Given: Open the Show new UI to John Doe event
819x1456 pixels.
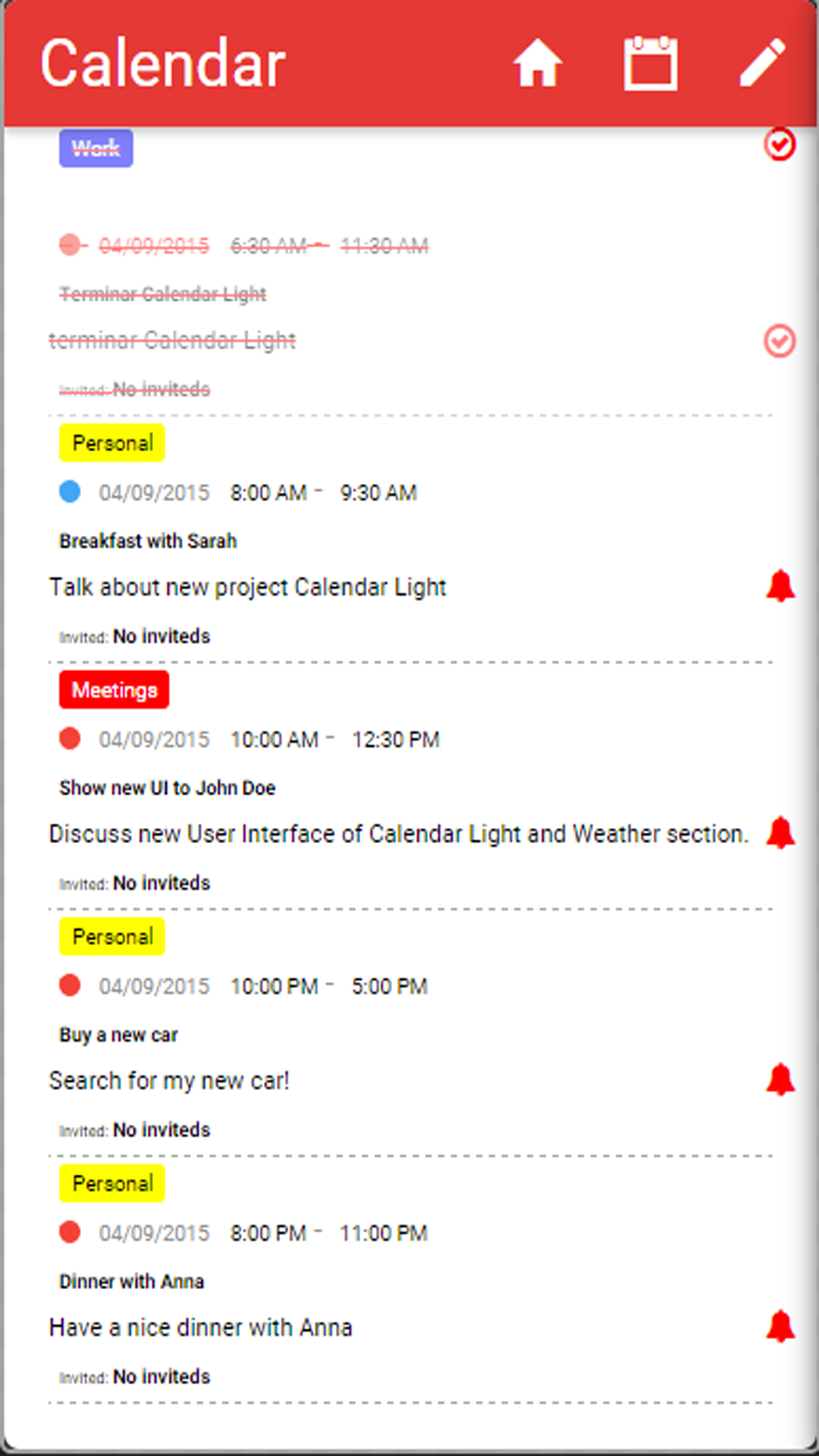Looking at the screenshot, I should pos(167,788).
